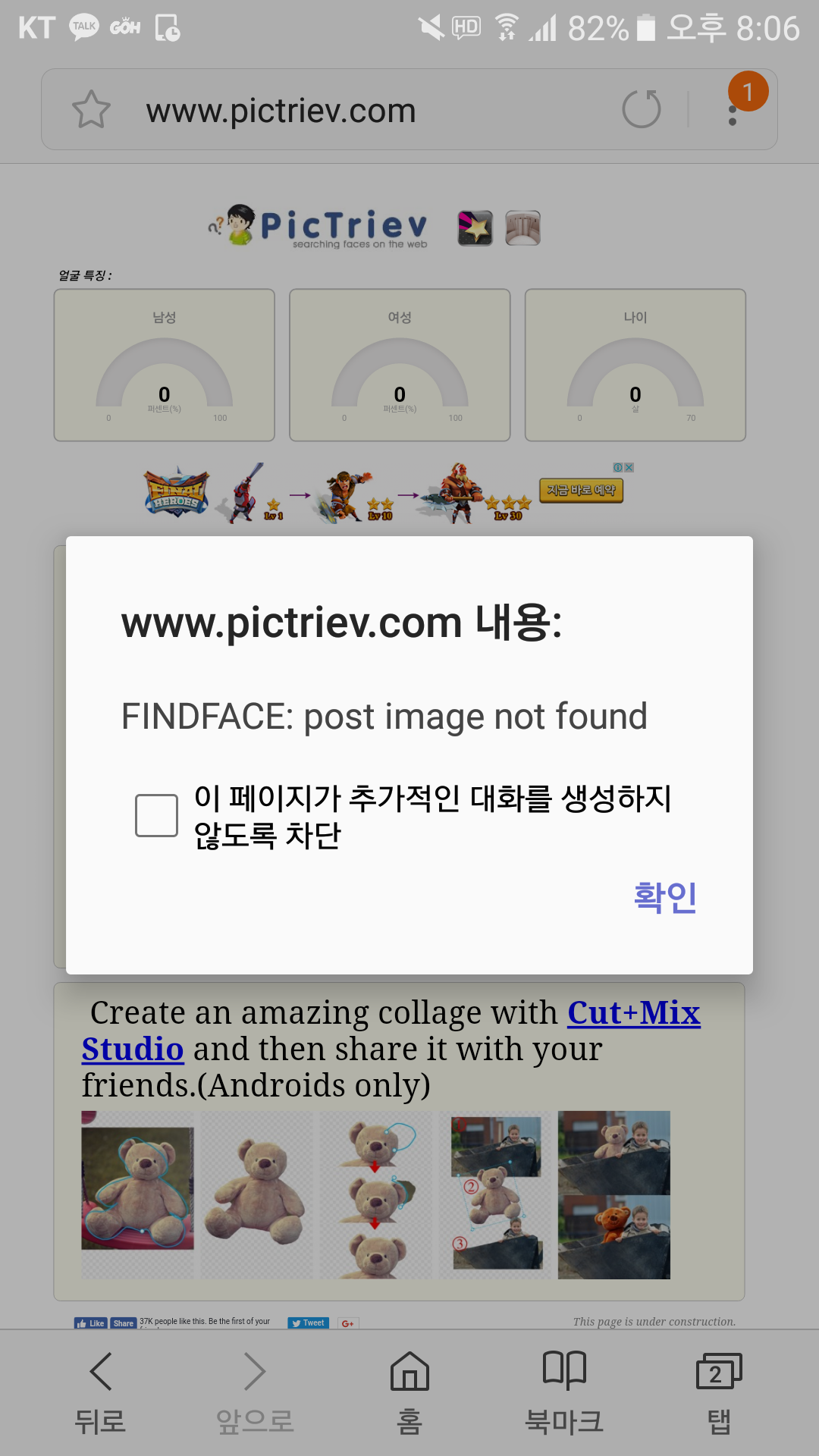Open 북마크 bookmarks
The height and width of the screenshot is (1456, 819).
(564, 1392)
